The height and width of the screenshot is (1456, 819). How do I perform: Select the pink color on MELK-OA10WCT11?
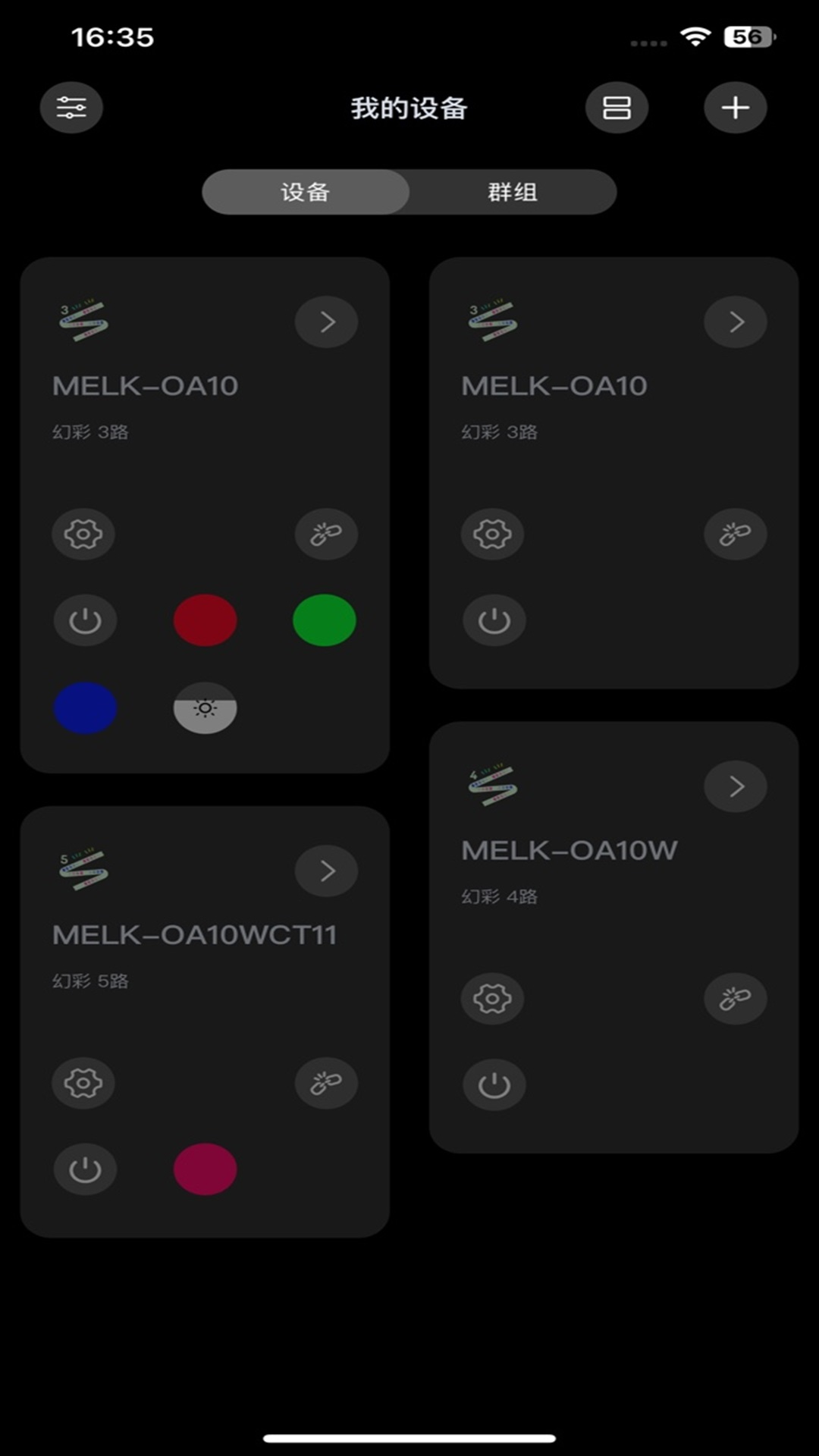tap(206, 1169)
